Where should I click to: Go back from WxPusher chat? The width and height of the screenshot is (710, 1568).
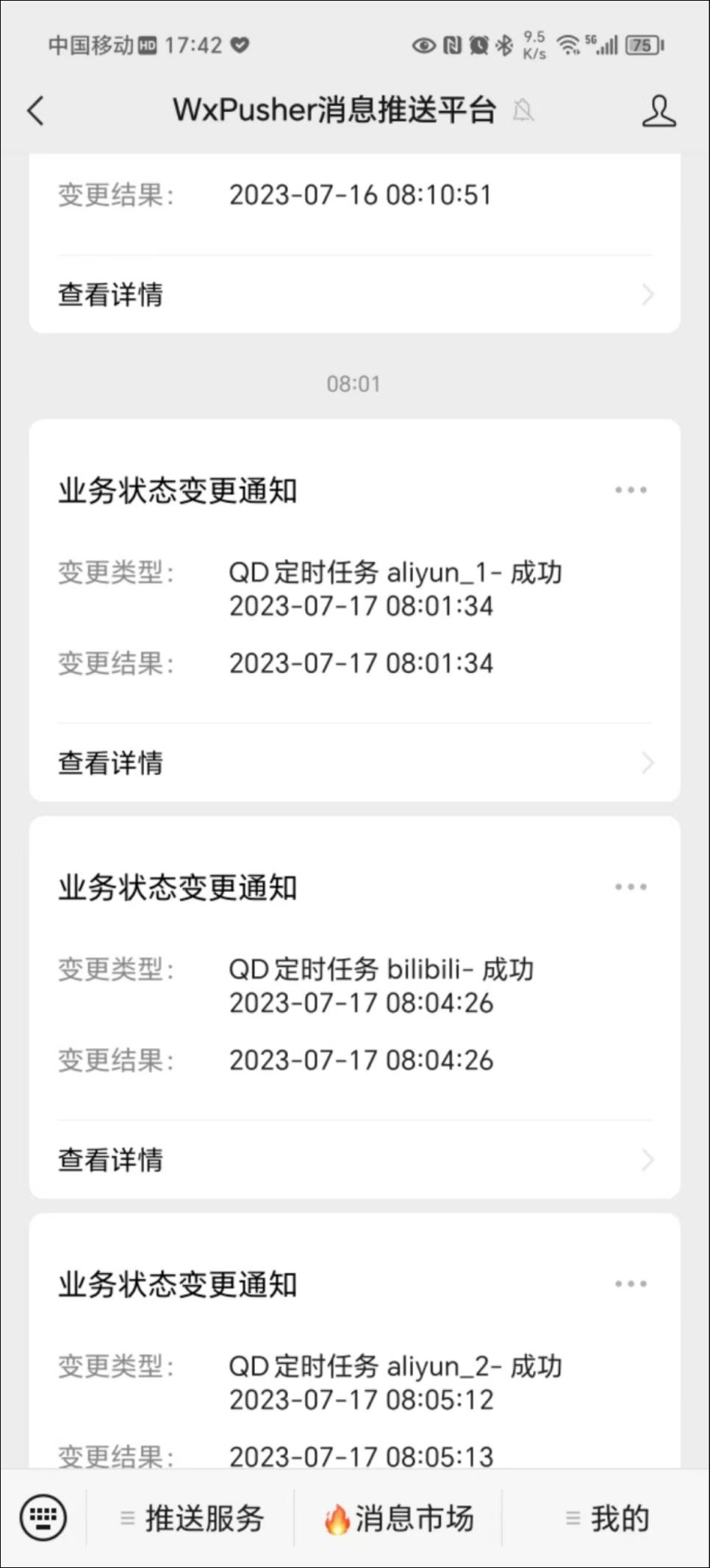click(x=35, y=111)
